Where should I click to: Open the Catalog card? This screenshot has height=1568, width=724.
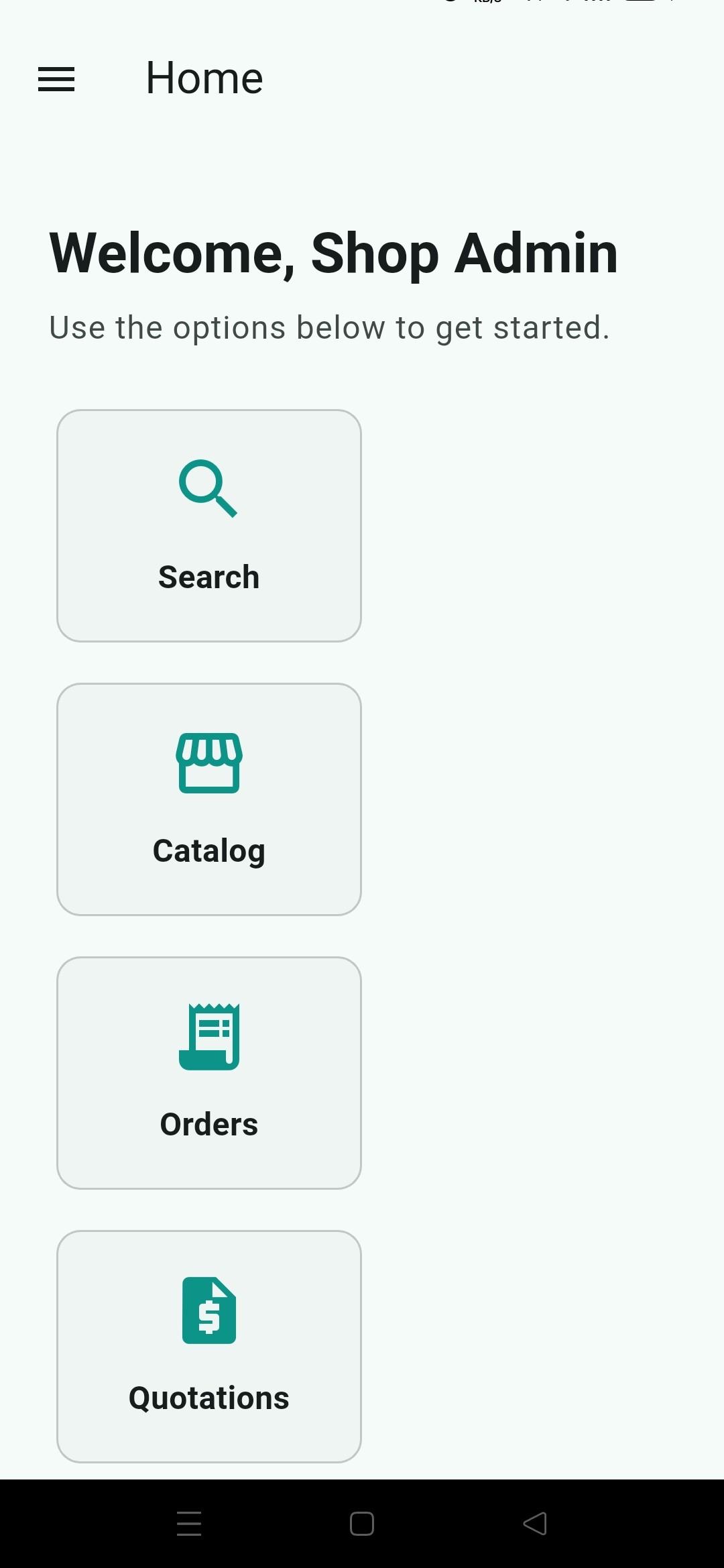point(208,799)
